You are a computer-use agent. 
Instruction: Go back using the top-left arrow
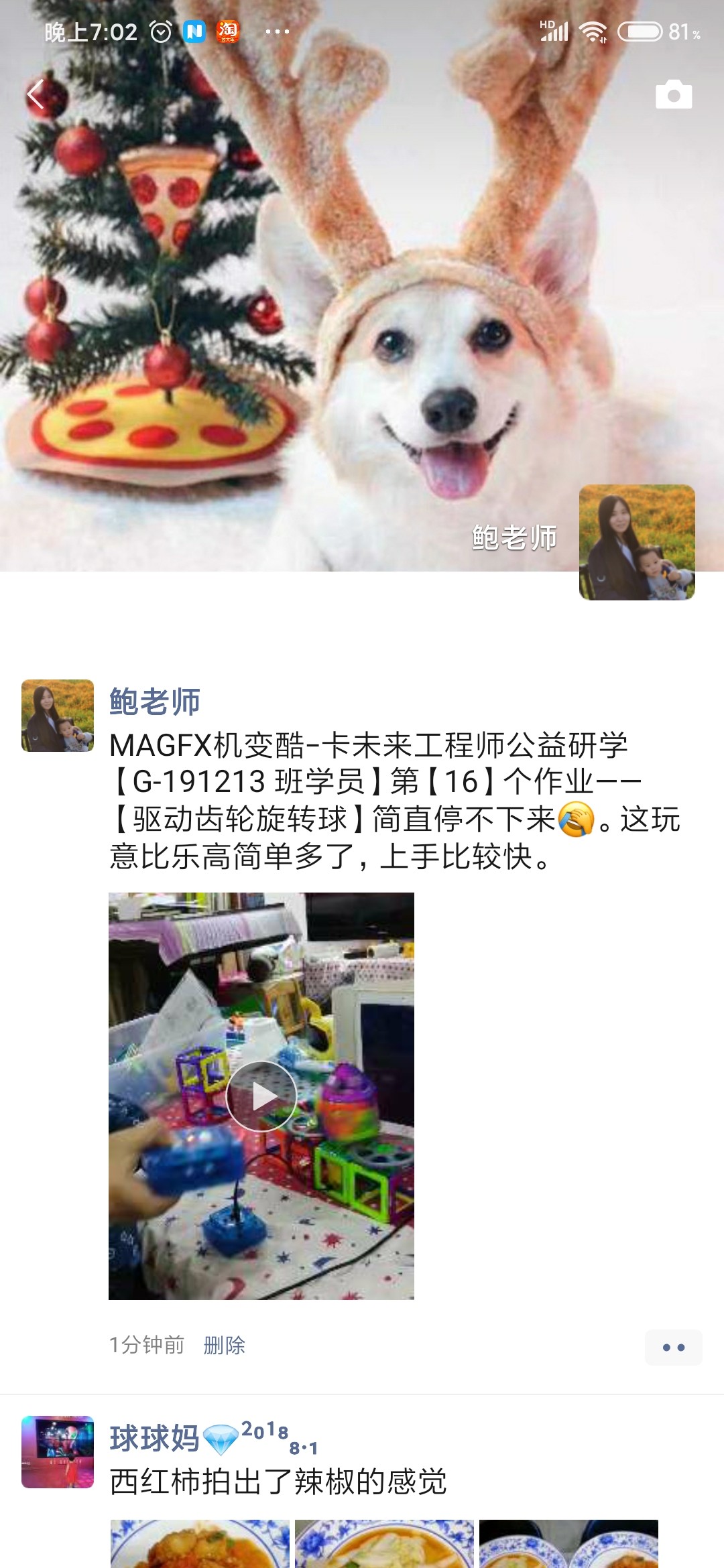click(x=36, y=94)
